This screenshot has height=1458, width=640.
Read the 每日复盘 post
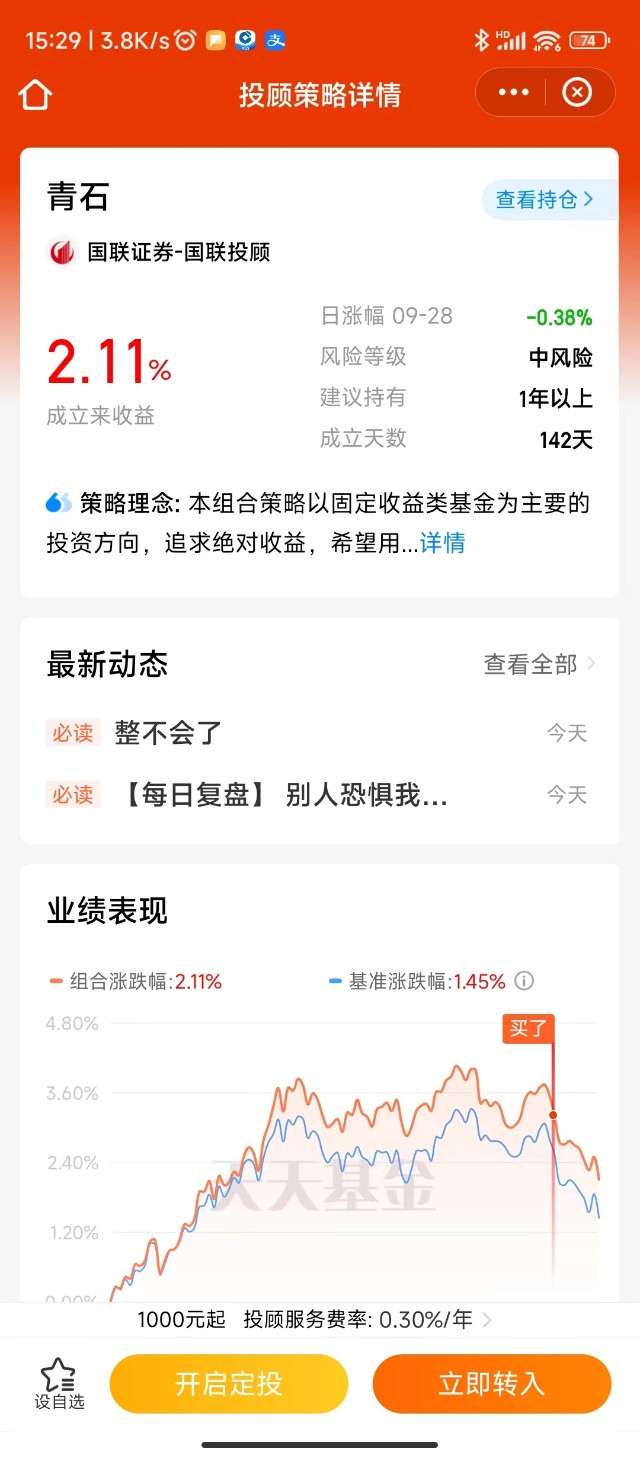coord(284,795)
